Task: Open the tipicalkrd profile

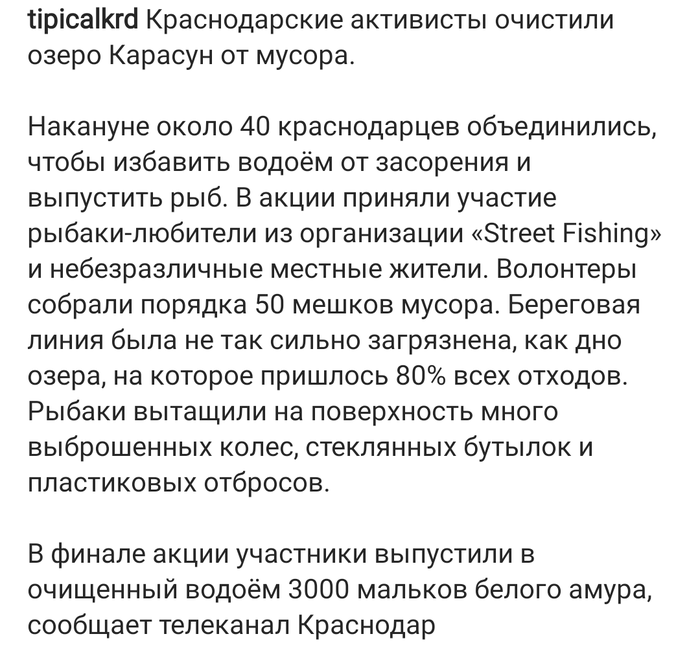Action: [x=87, y=20]
